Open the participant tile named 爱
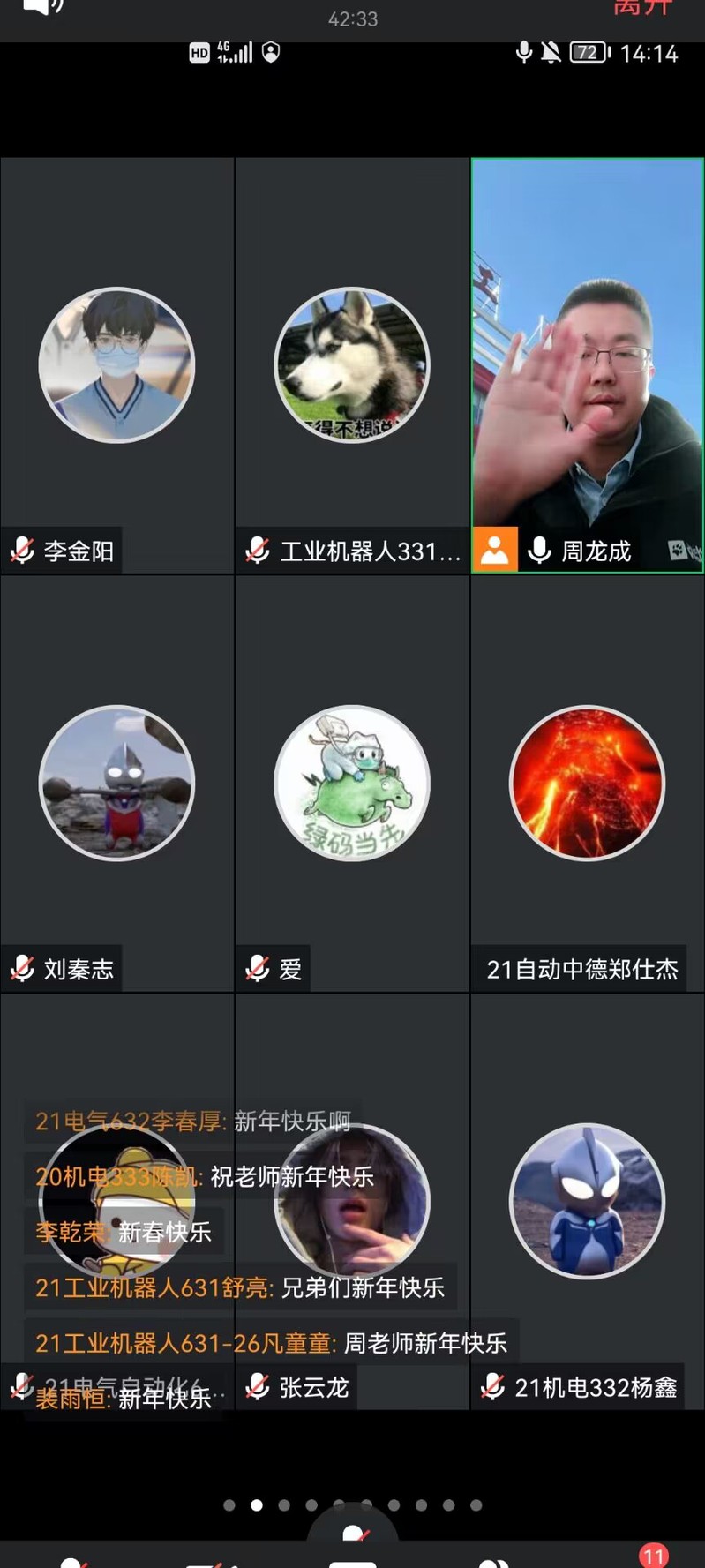The image size is (705, 1568). tap(352, 784)
